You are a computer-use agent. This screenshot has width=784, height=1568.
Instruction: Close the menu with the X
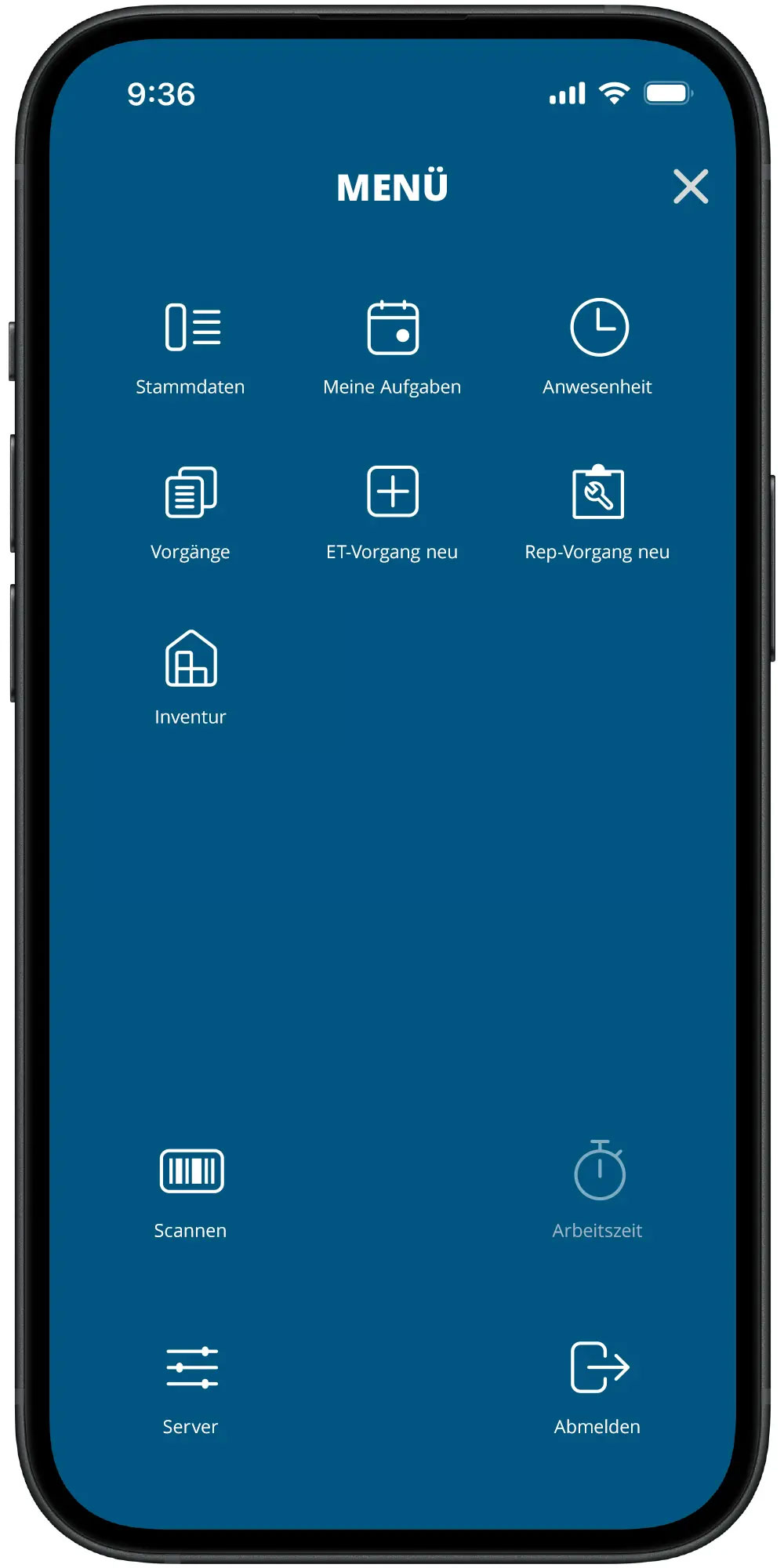tap(690, 187)
